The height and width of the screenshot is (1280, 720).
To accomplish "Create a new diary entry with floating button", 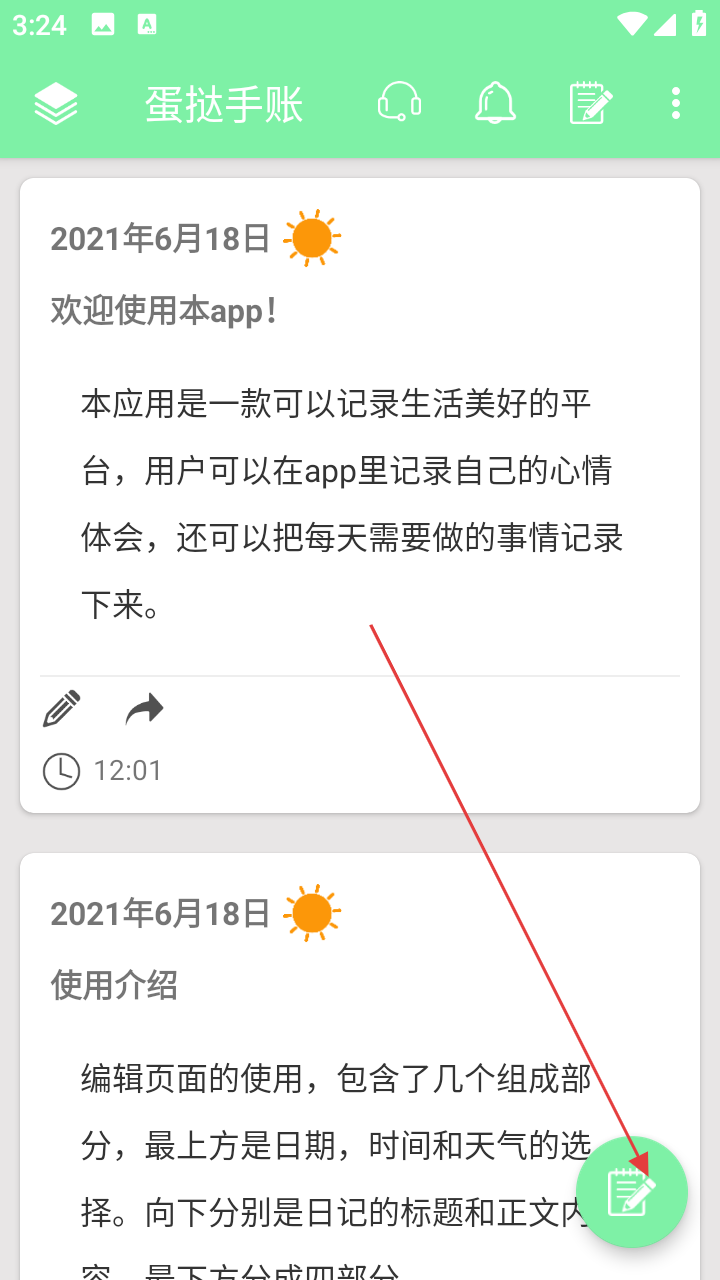I will (x=632, y=1192).
